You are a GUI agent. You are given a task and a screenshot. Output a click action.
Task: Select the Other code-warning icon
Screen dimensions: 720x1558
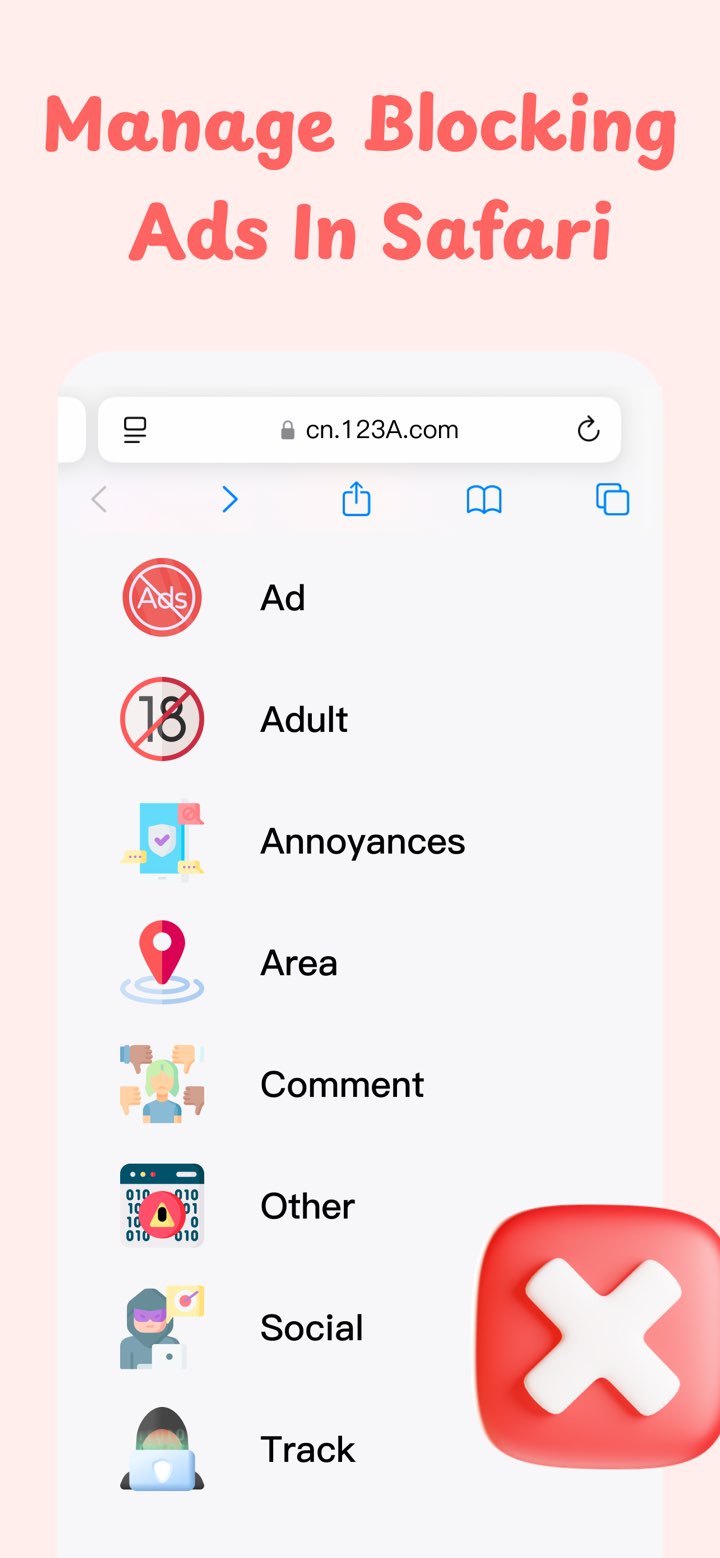click(x=162, y=1205)
